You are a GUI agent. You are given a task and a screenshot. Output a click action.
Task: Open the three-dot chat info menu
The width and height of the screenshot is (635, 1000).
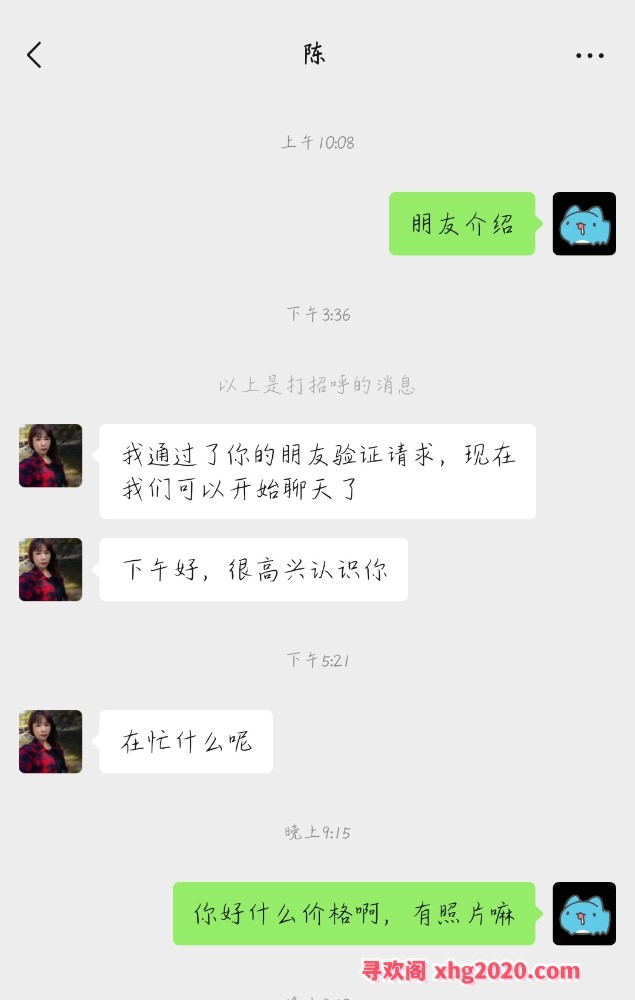590,56
